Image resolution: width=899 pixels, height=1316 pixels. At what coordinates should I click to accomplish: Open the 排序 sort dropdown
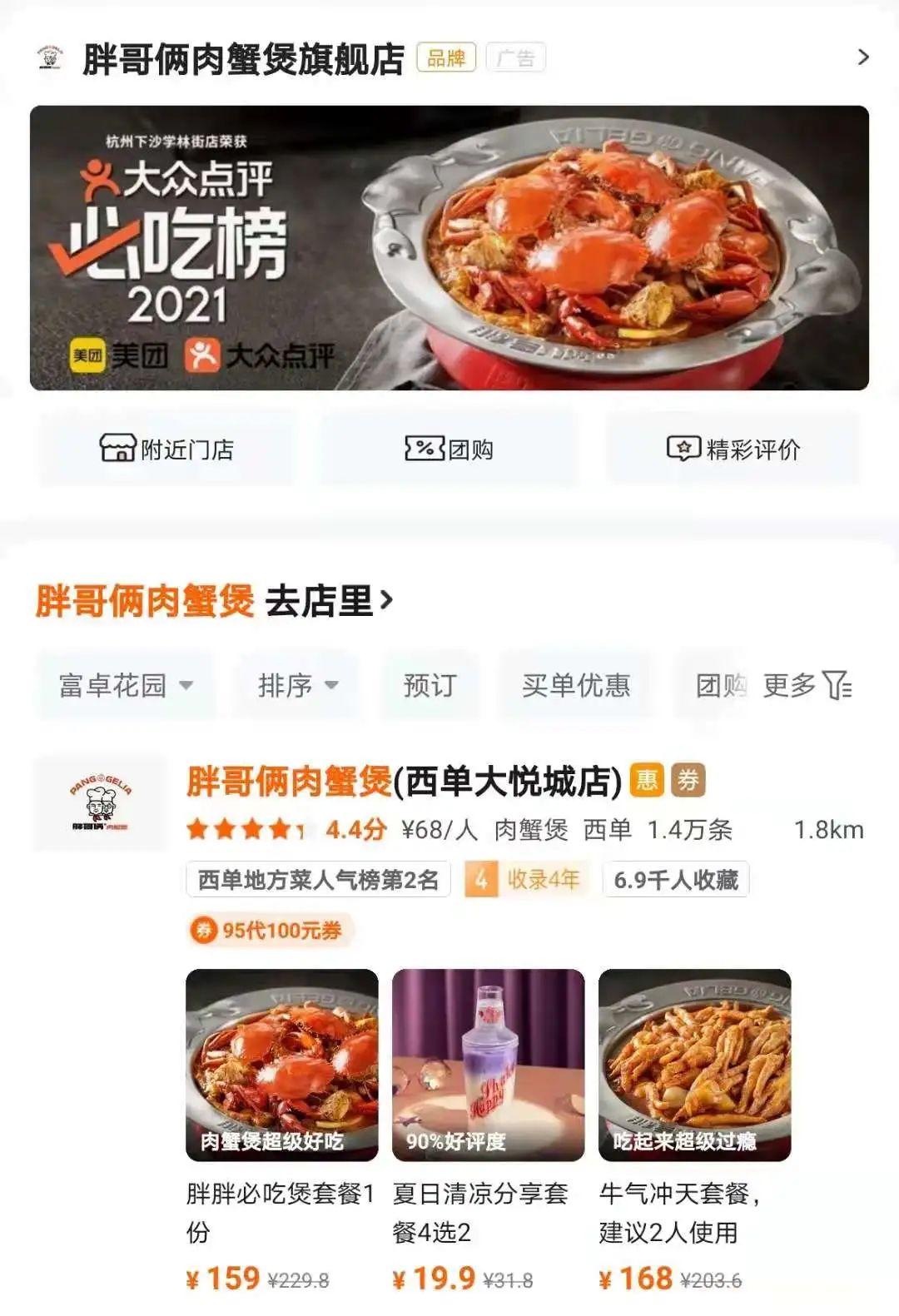pyautogui.click(x=296, y=687)
